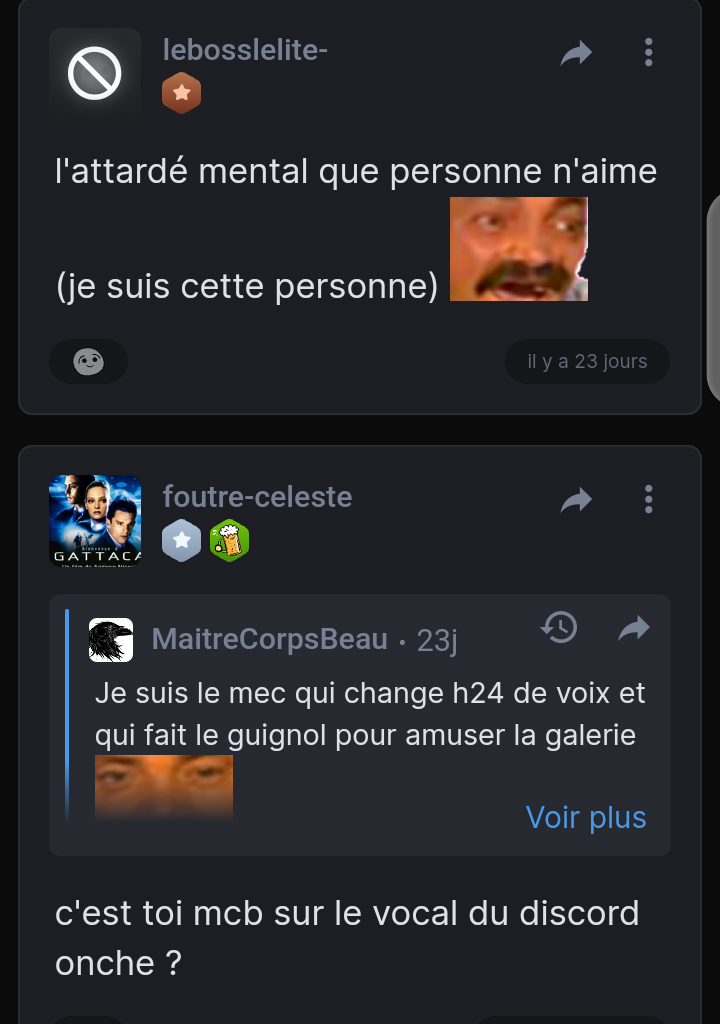
Task: Open history icon in MaitreCorpsBeau quote
Action: click(559, 628)
